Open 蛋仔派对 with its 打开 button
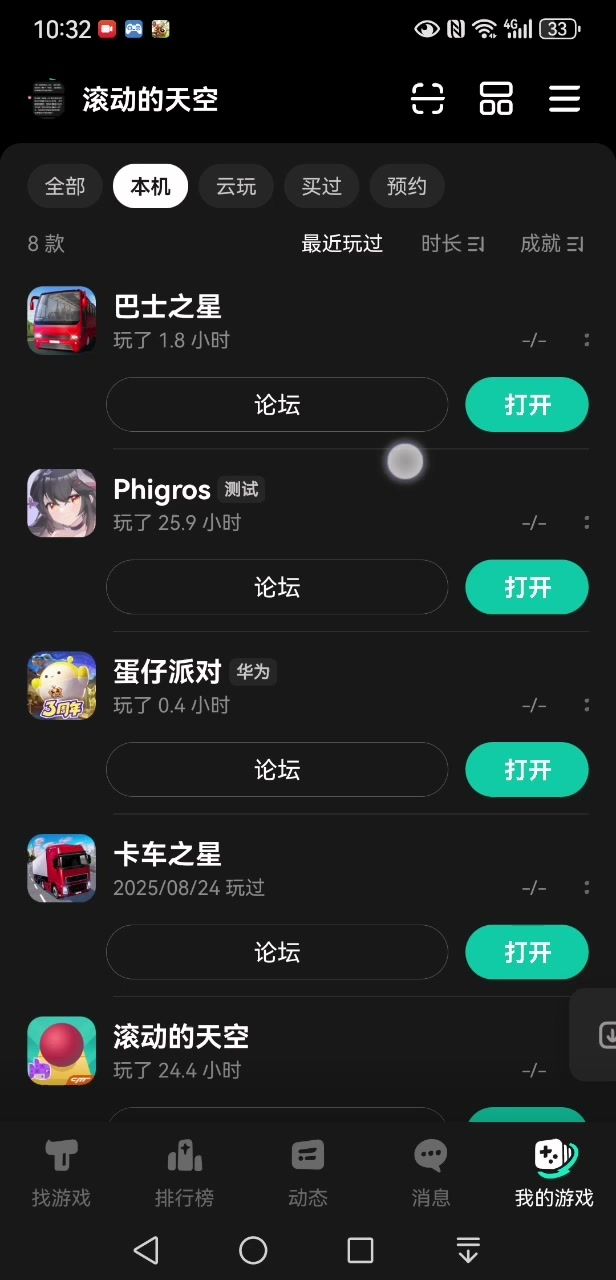616x1280 pixels. click(527, 770)
